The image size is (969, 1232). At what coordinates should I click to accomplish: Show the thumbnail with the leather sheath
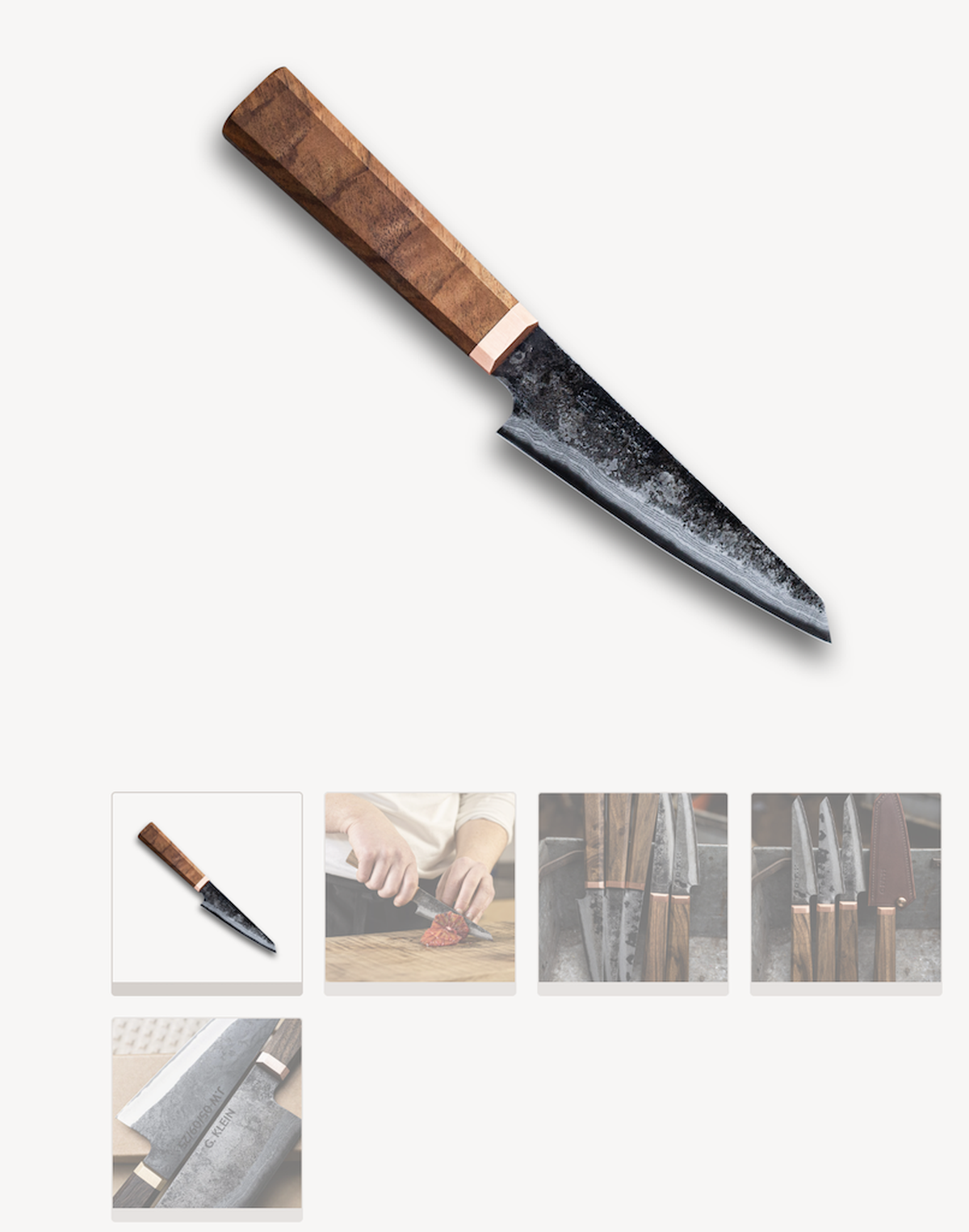pyautogui.click(x=845, y=889)
